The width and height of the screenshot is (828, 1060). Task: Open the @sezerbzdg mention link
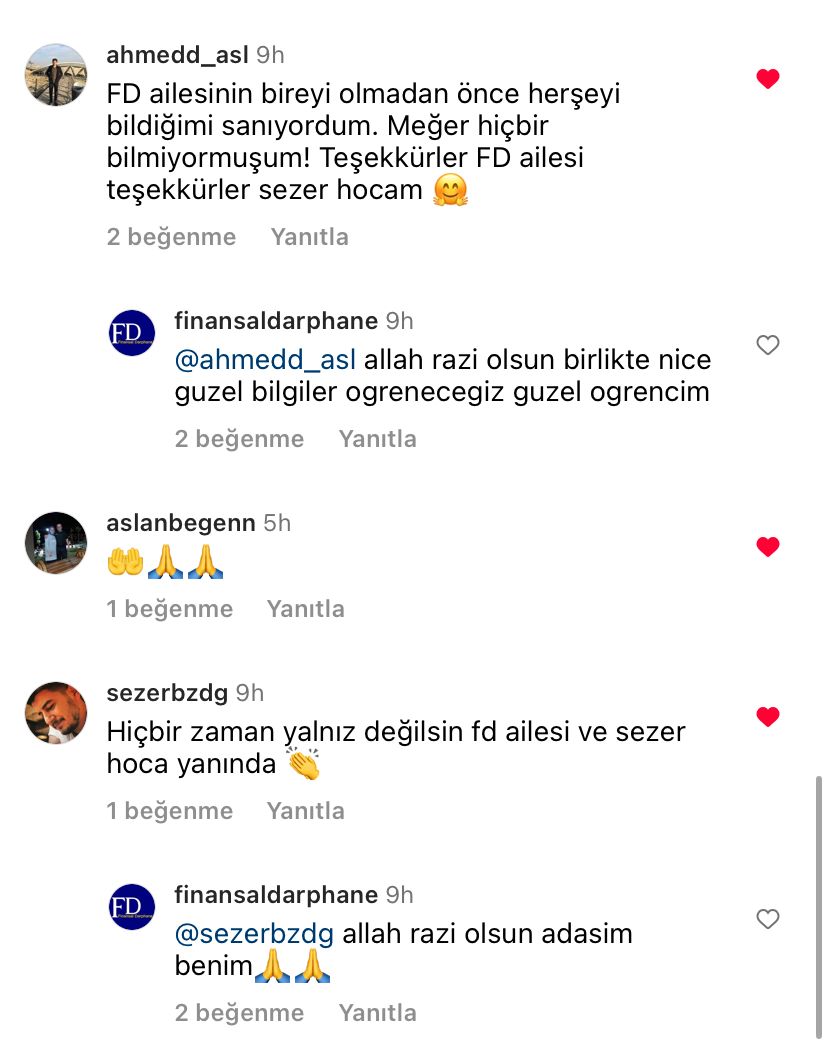tap(254, 934)
